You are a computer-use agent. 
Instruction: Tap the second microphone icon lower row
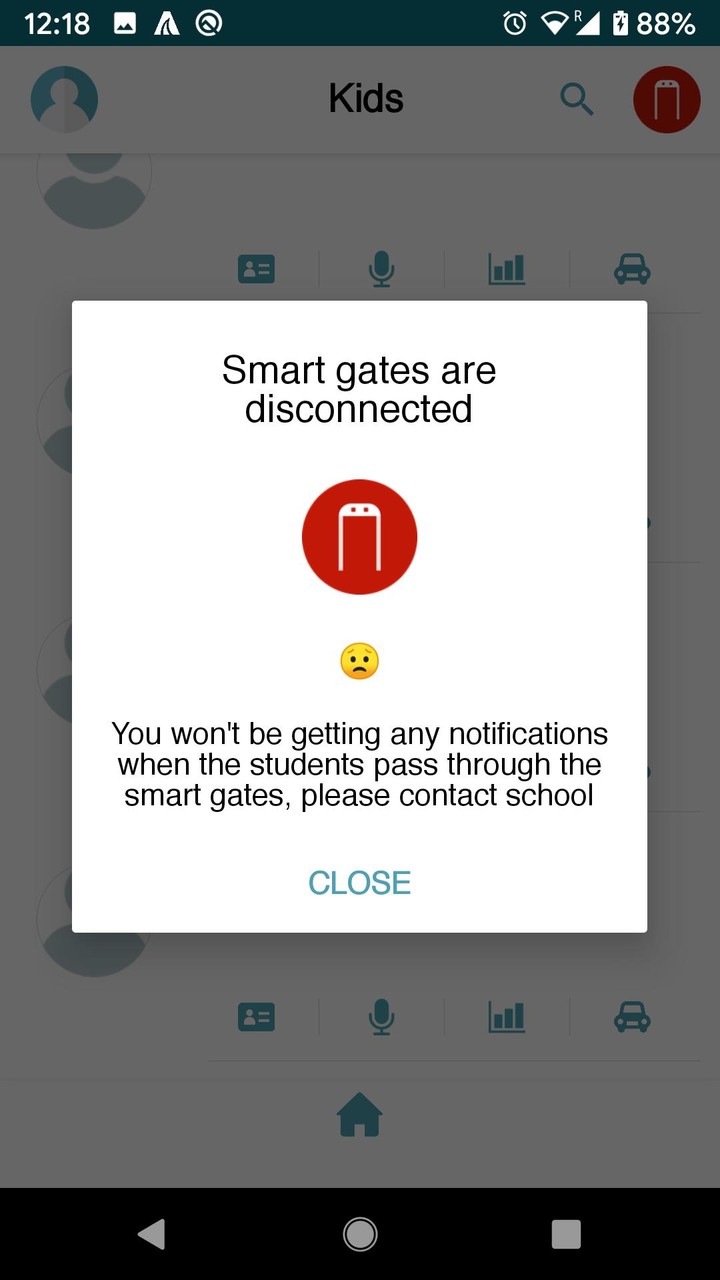[381, 1016]
